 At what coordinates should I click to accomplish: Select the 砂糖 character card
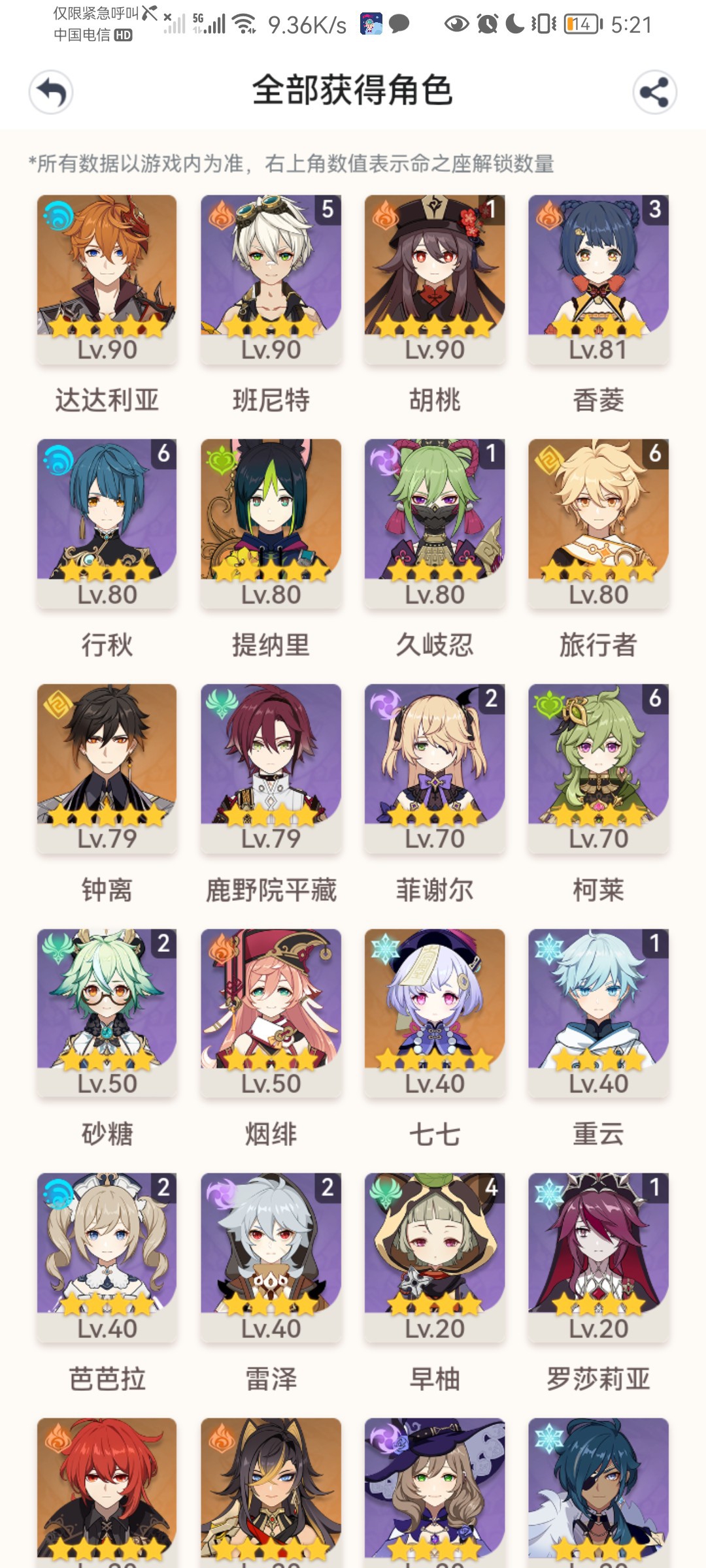107,1013
